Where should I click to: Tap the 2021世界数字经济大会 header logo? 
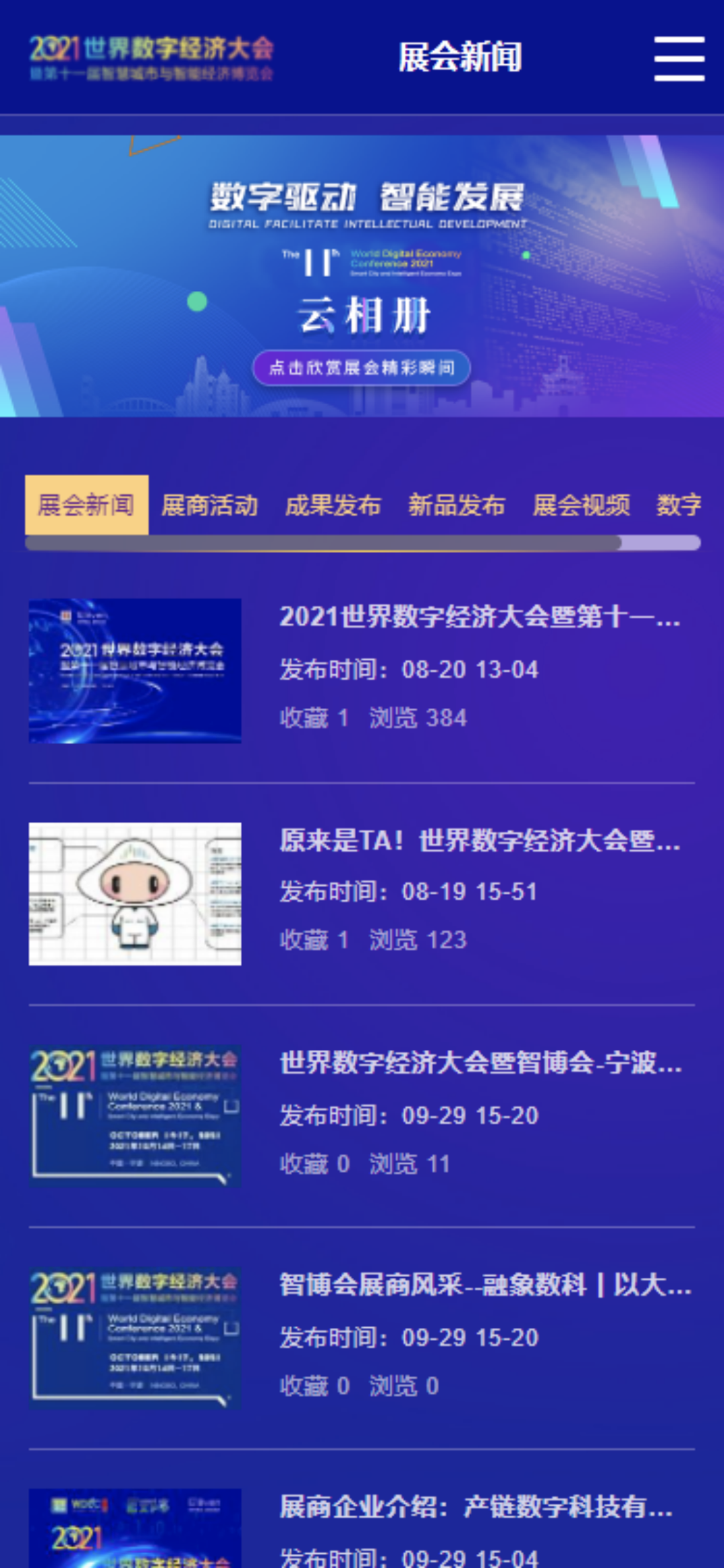click(x=152, y=58)
